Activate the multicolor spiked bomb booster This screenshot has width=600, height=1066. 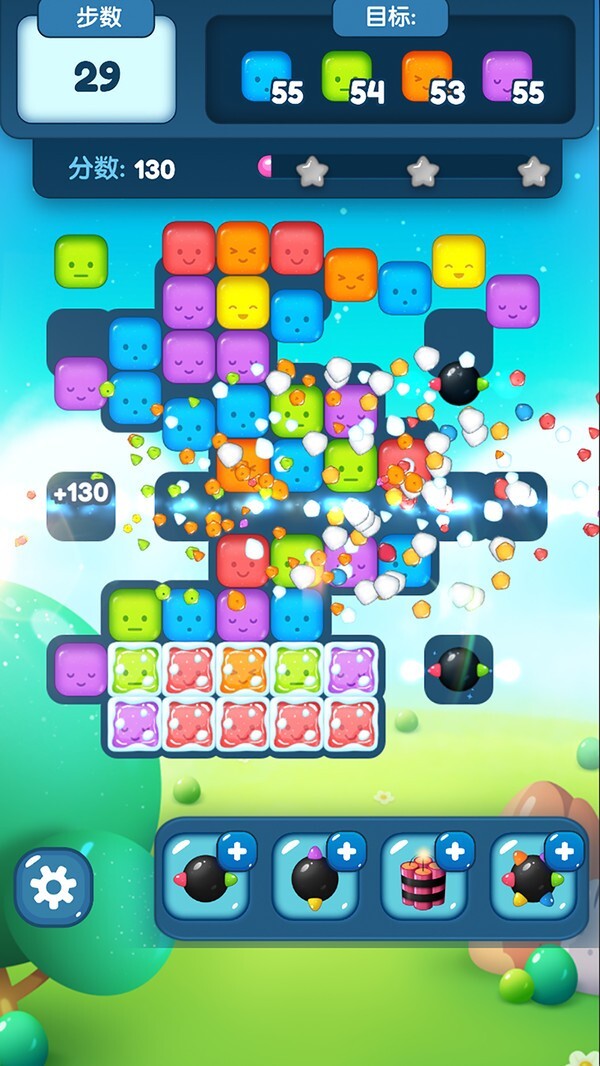(x=533, y=879)
